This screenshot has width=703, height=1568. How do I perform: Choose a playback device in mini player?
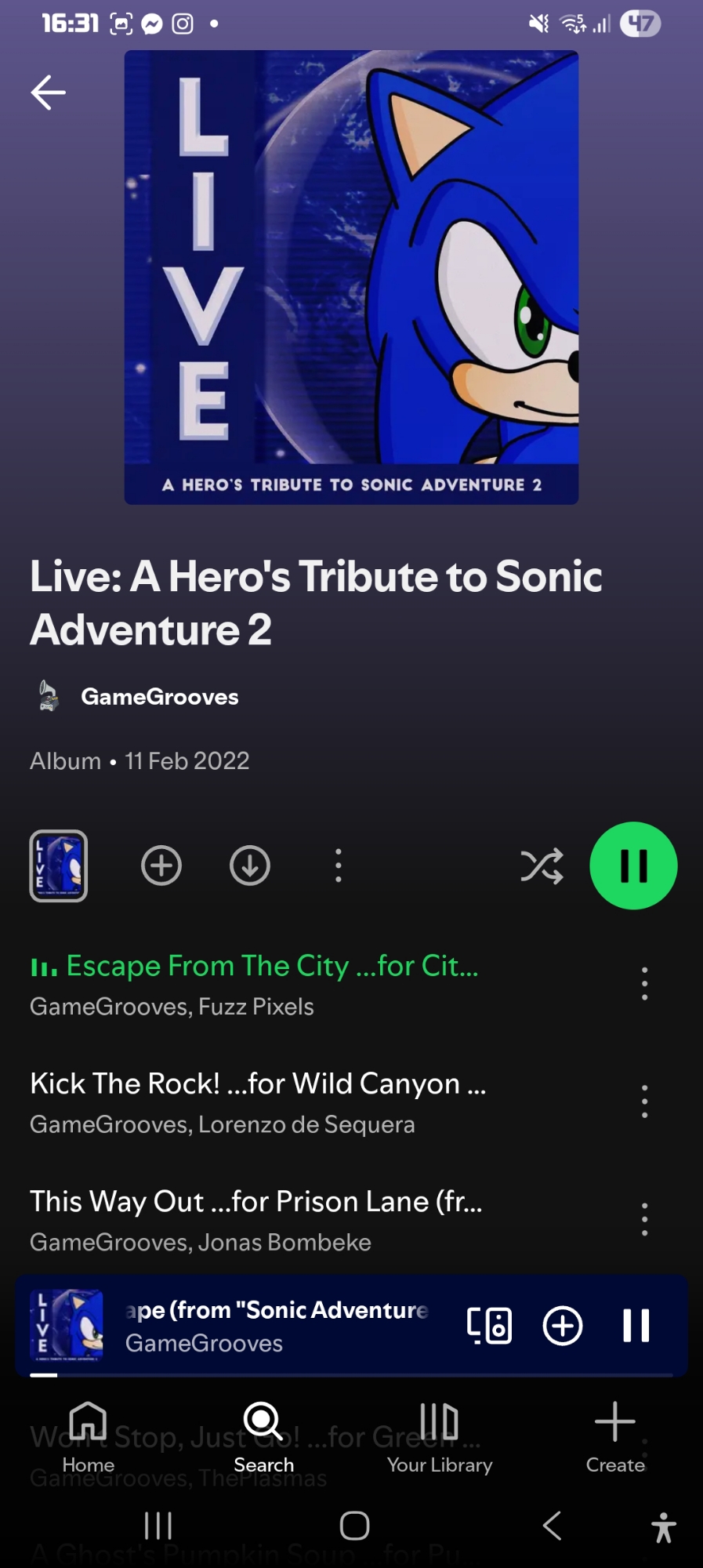click(490, 1326)
